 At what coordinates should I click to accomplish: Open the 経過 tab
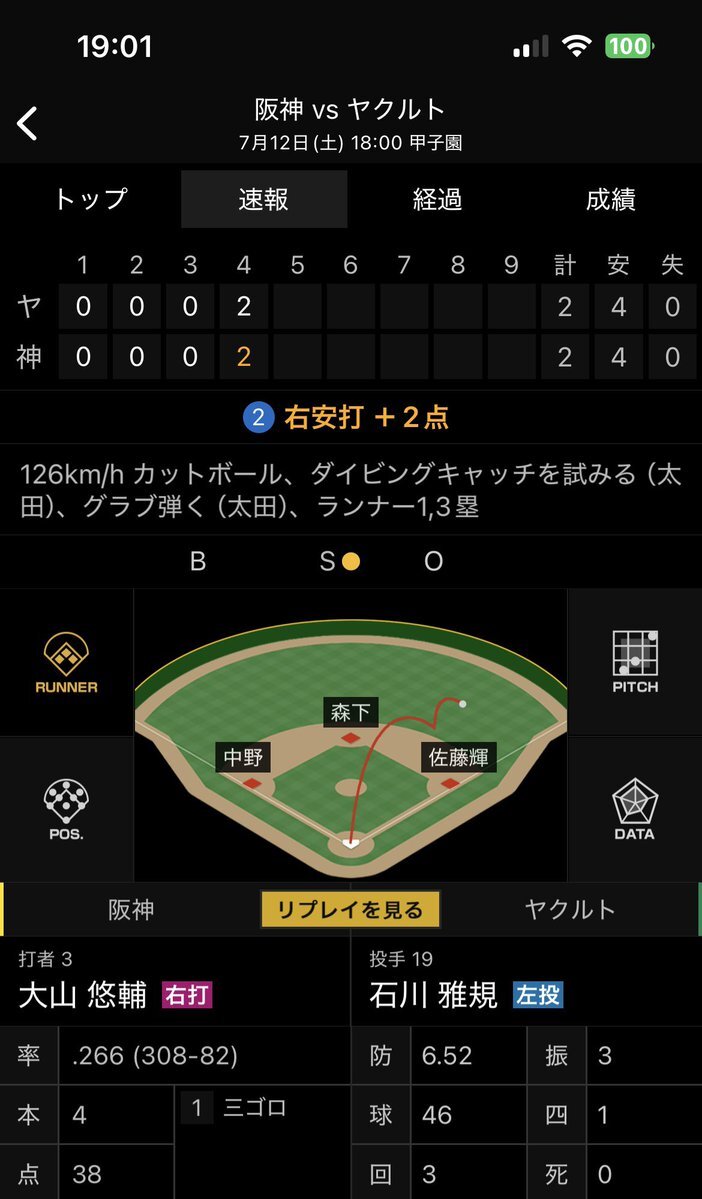437,200
